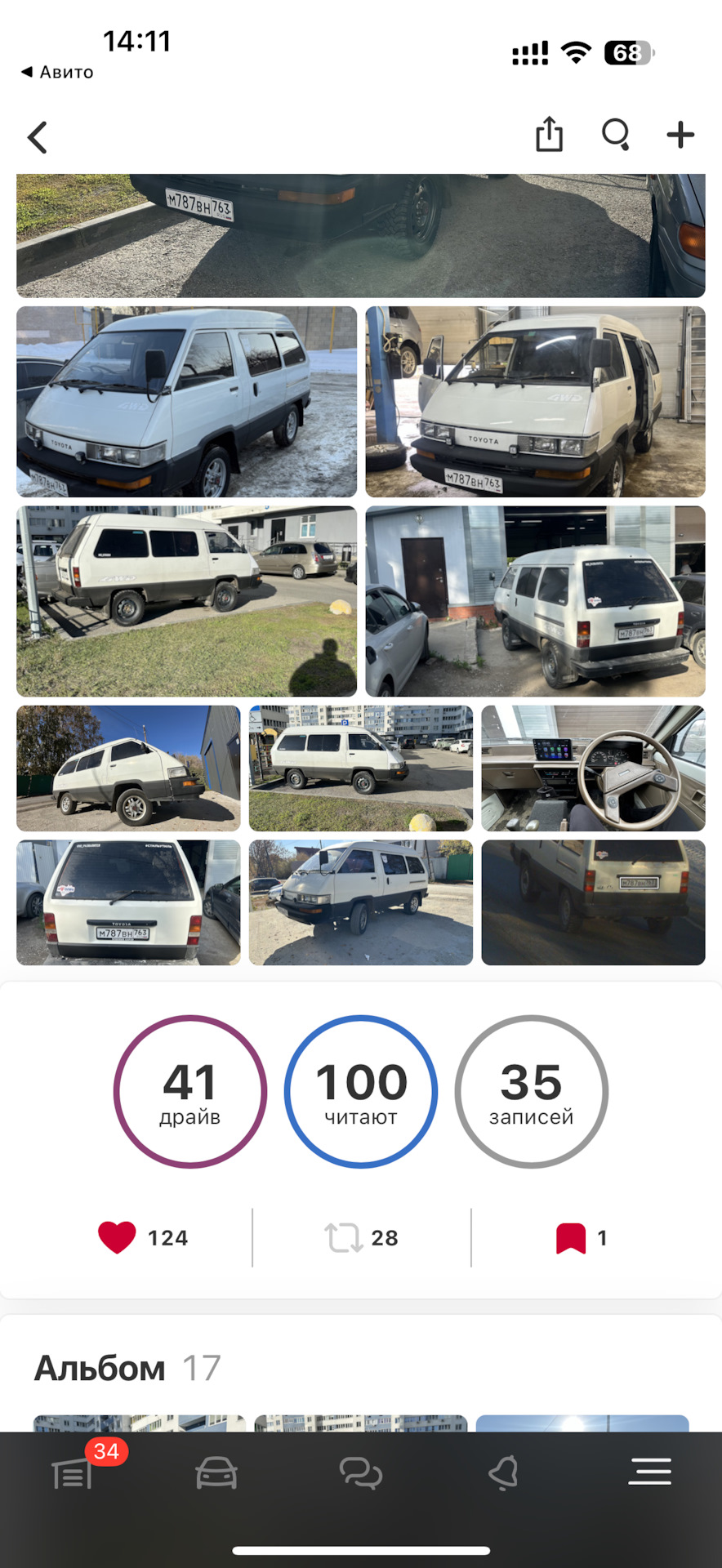Open the 41 драйв statistics circle
The height and width of the screenshot is (1568, 722).
coord(189,1091)
